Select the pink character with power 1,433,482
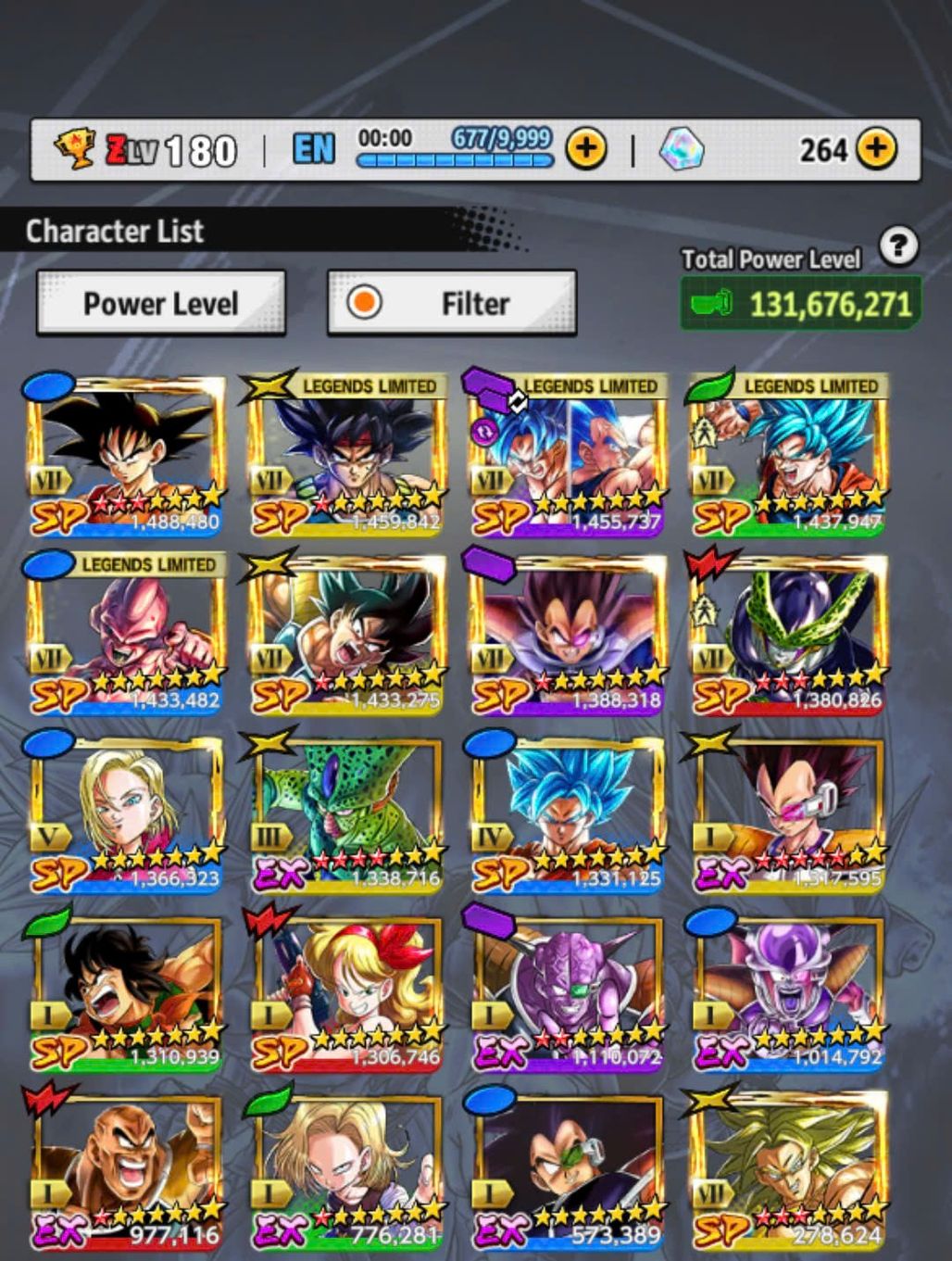The image size is (952, 1261). click(x=126, y=633)
